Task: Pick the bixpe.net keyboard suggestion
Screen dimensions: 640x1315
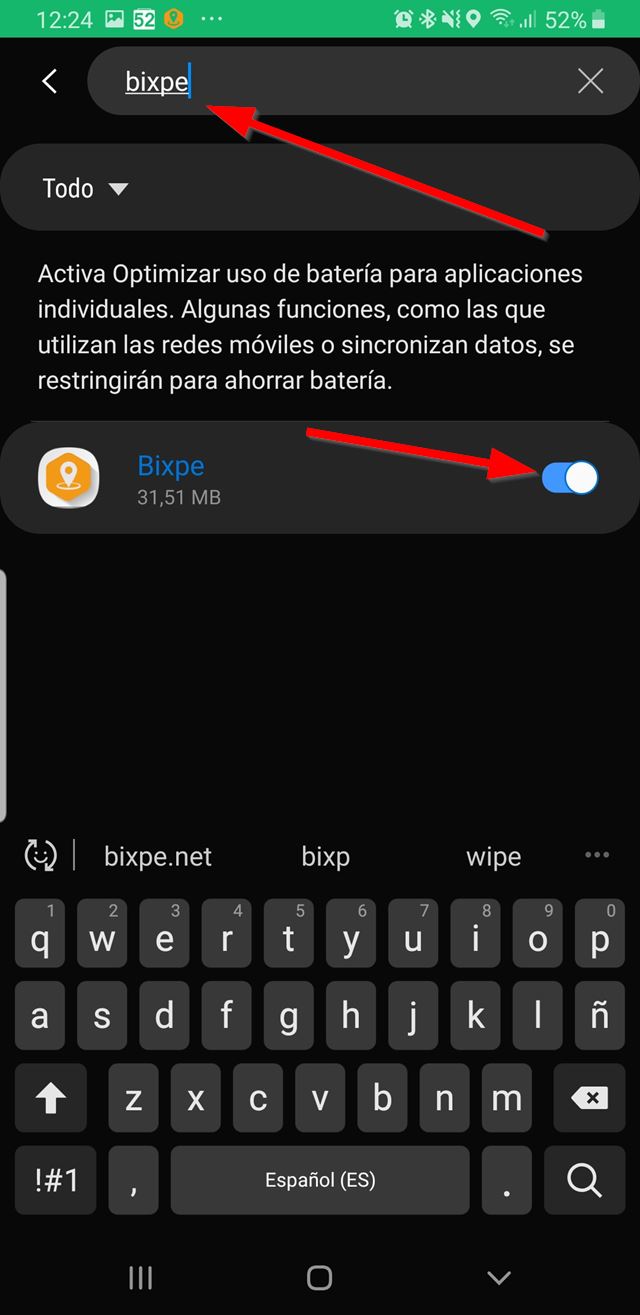Action: (x=158, y=857)
